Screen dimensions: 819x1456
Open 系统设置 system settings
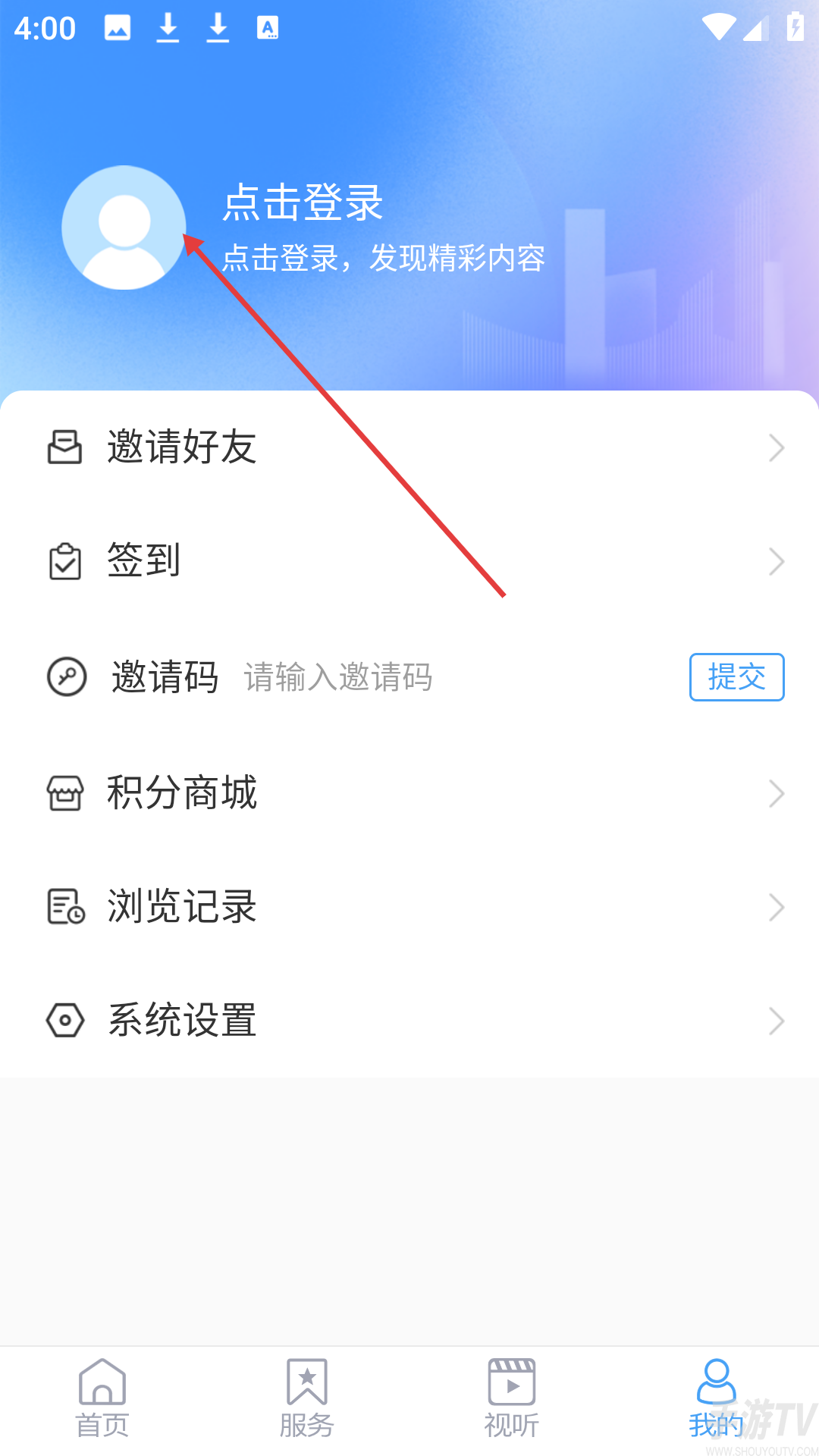(x=409, y=1021)
